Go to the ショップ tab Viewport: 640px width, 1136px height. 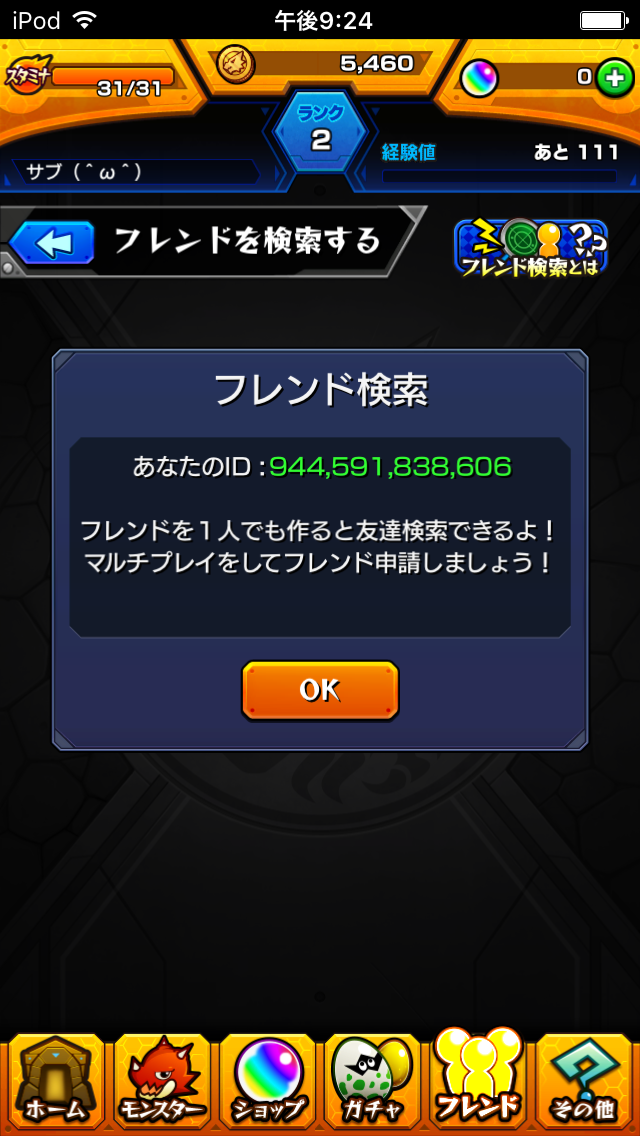tap(268, 1081)
